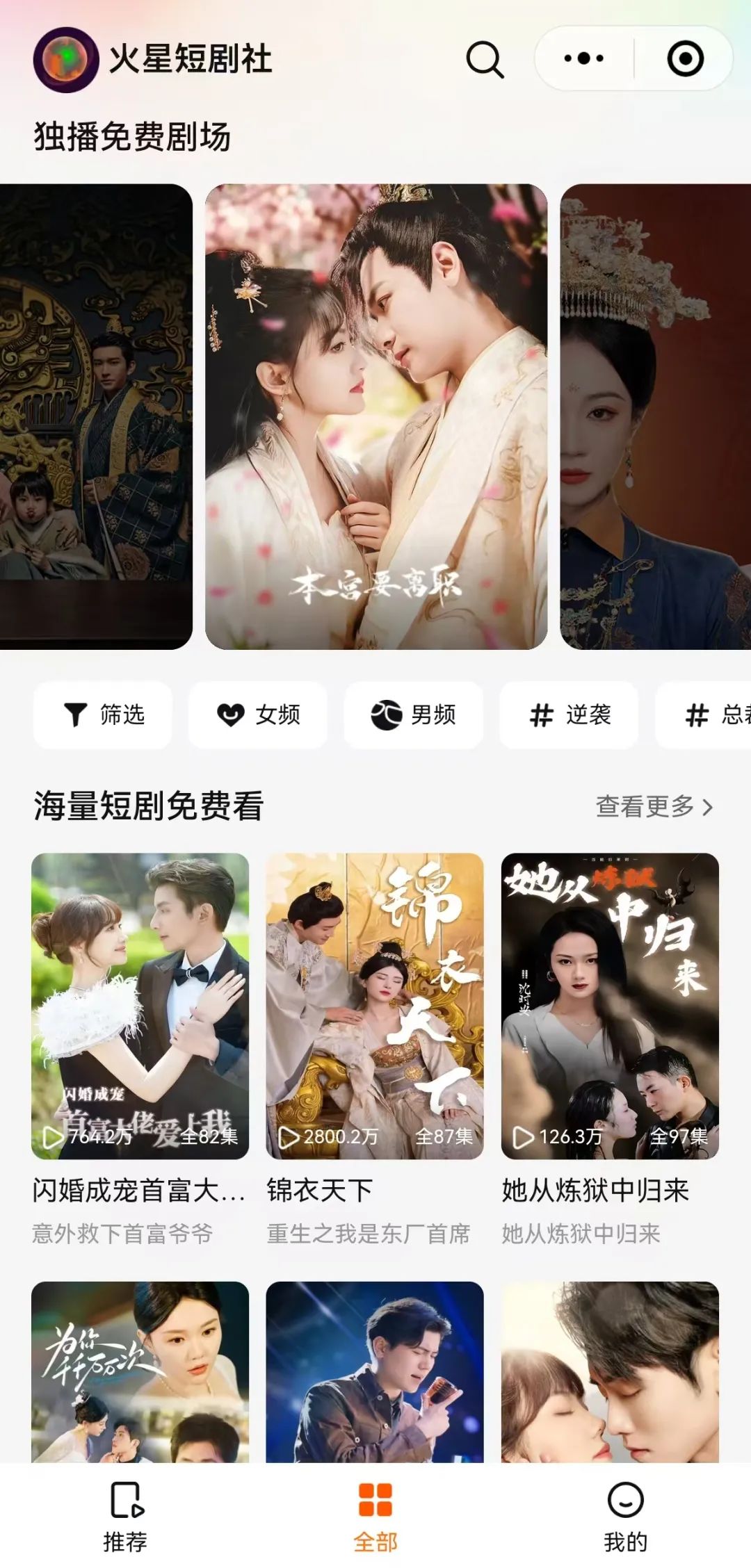
Task: Play the drama 锦衣天下
Action: tap(375, 1006)
